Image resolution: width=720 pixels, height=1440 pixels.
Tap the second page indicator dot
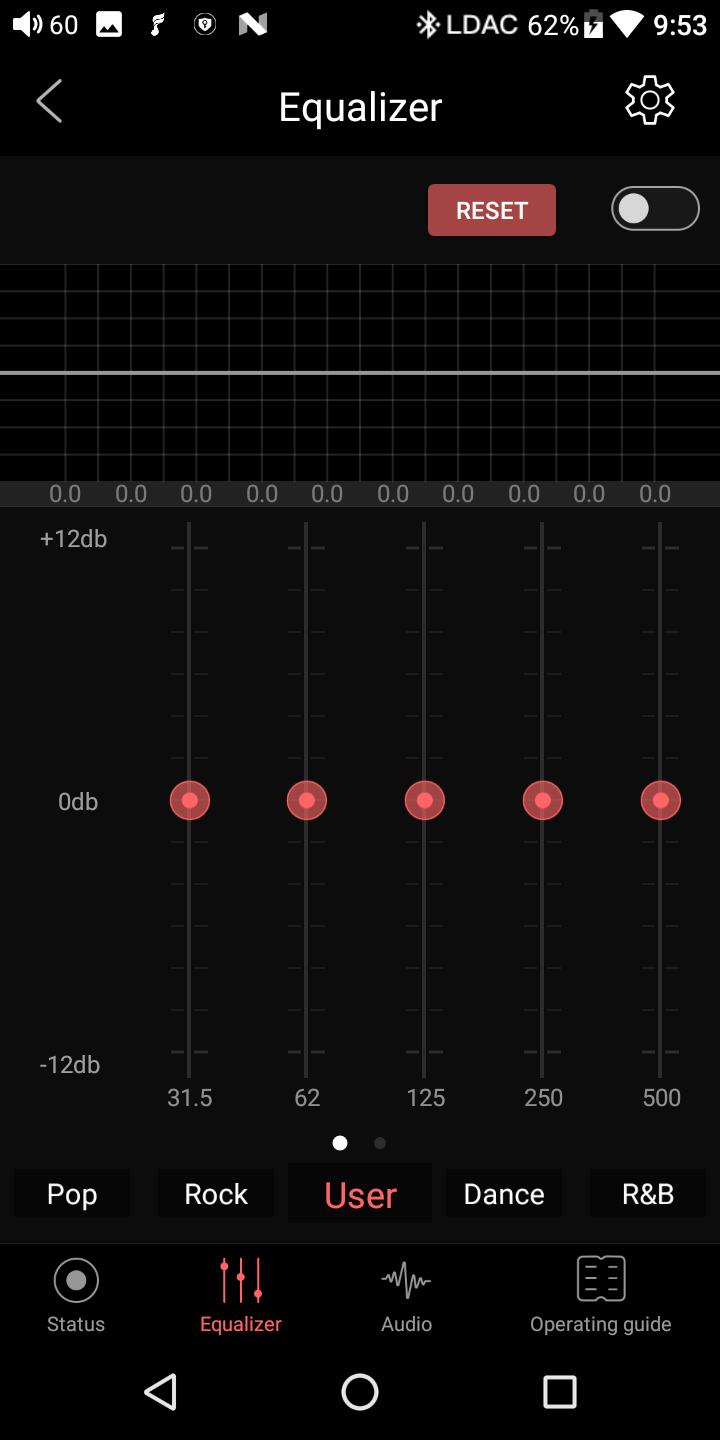[380, 1143]
